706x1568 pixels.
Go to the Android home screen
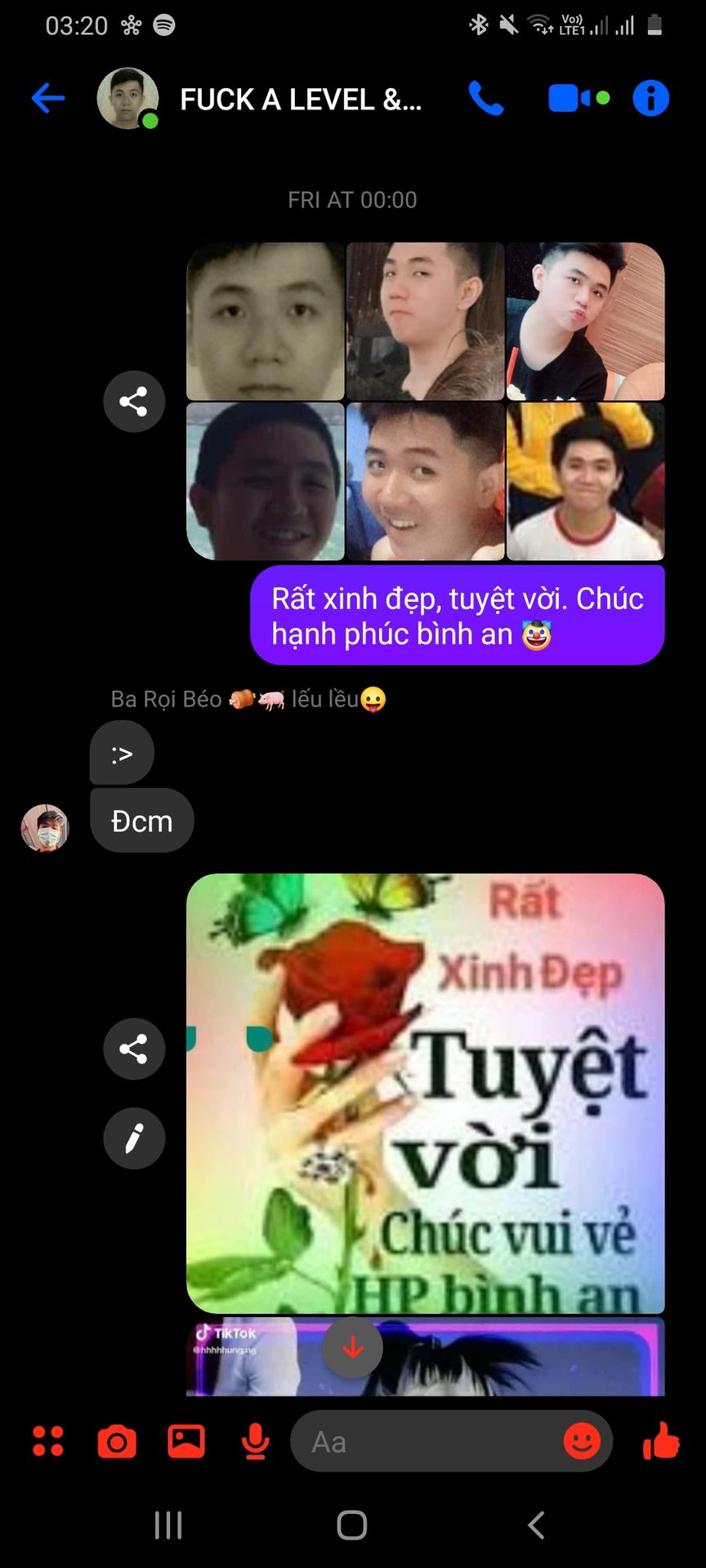pos(352,1525)
